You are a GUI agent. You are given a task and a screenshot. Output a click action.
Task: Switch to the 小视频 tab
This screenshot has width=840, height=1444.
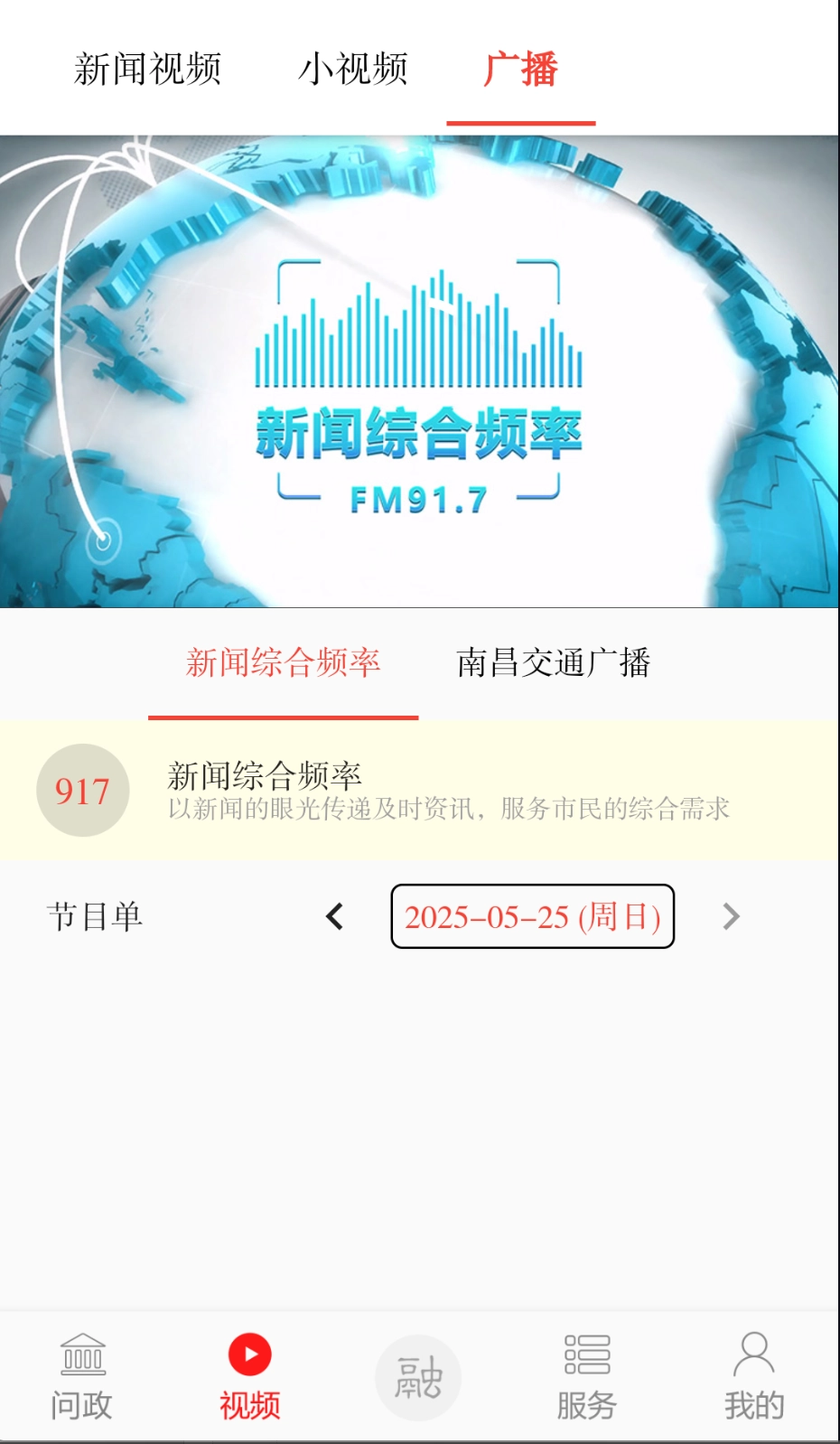(x=354, y=68)
